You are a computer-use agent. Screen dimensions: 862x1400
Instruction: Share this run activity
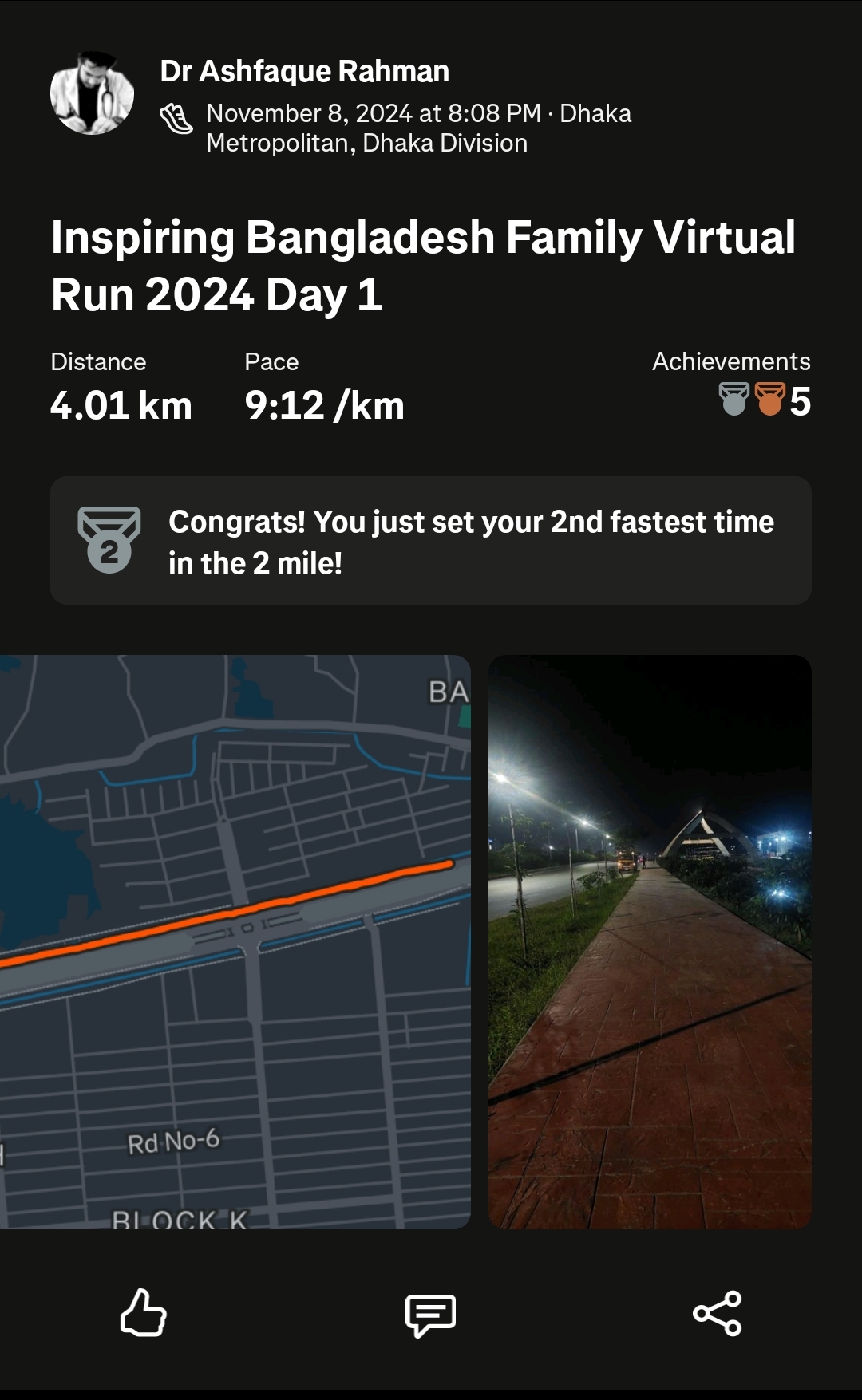click(718, 1313)
